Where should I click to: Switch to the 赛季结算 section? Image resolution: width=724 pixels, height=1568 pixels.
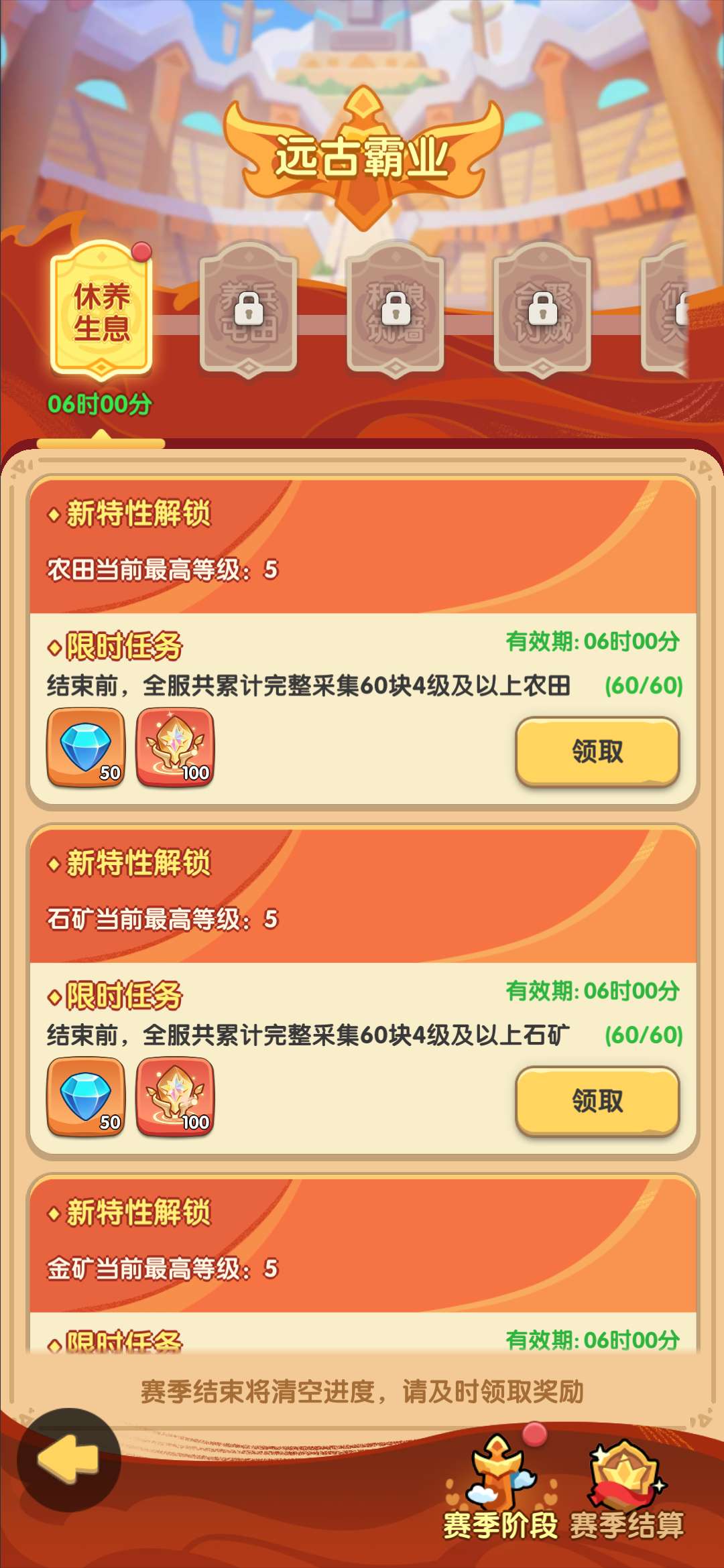pos(626,1486)
